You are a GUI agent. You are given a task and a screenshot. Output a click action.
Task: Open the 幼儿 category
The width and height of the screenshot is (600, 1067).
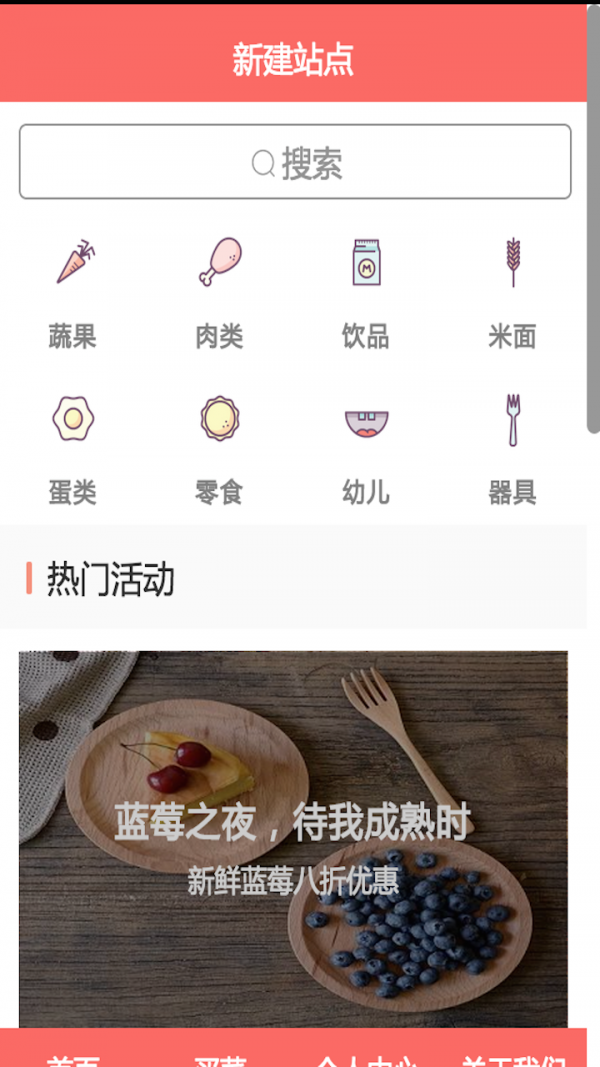tap(365, 447)
